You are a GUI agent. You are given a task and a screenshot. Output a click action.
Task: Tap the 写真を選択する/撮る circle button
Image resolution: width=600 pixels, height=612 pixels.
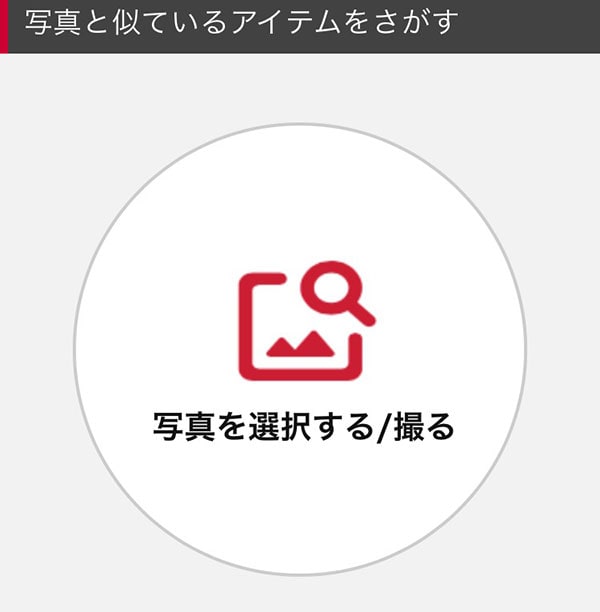[x=300, y=350]
